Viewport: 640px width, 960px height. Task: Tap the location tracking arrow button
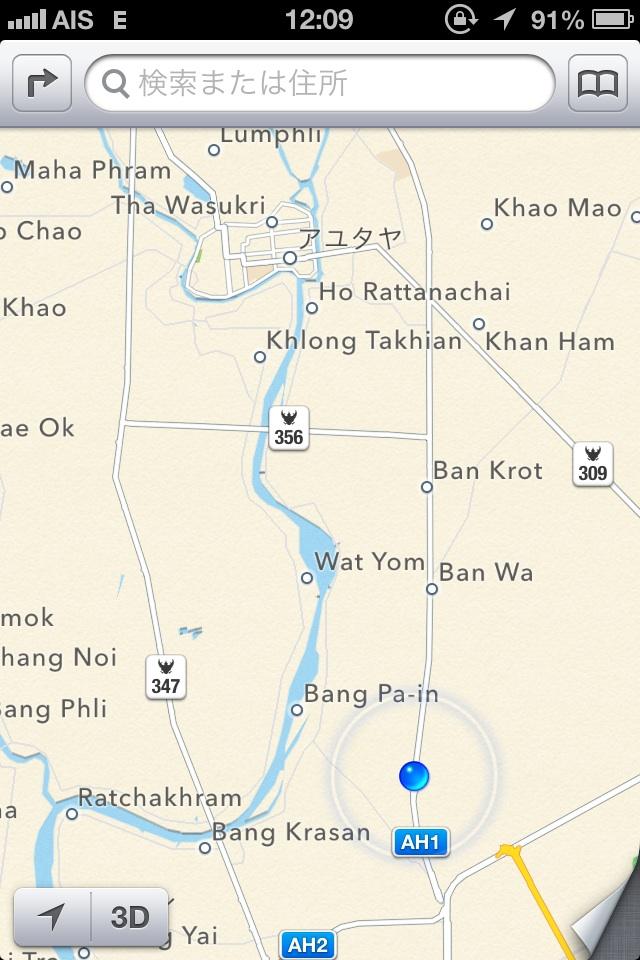click(52, 916)
